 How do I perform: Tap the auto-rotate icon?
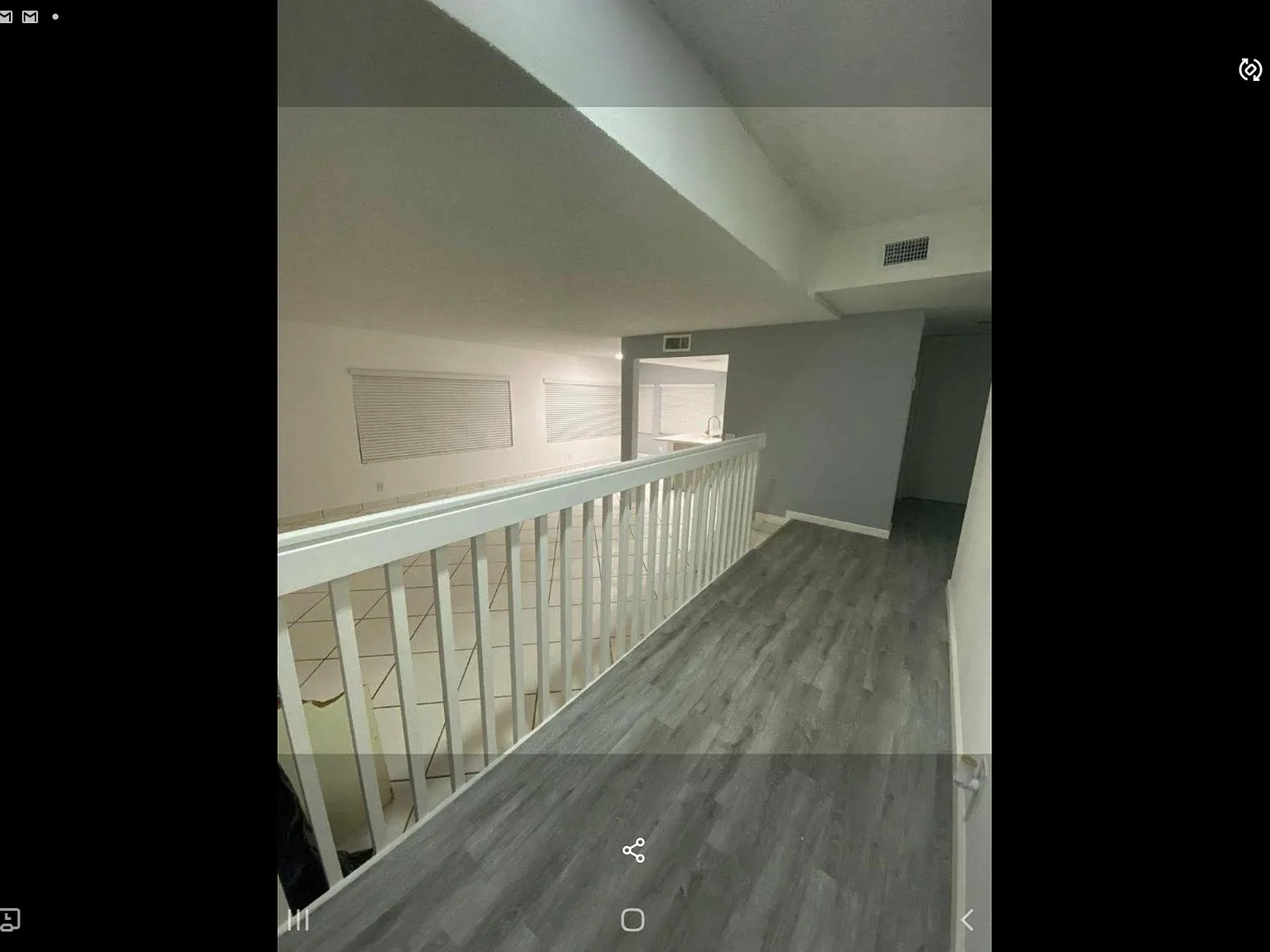click(1249, 69)
